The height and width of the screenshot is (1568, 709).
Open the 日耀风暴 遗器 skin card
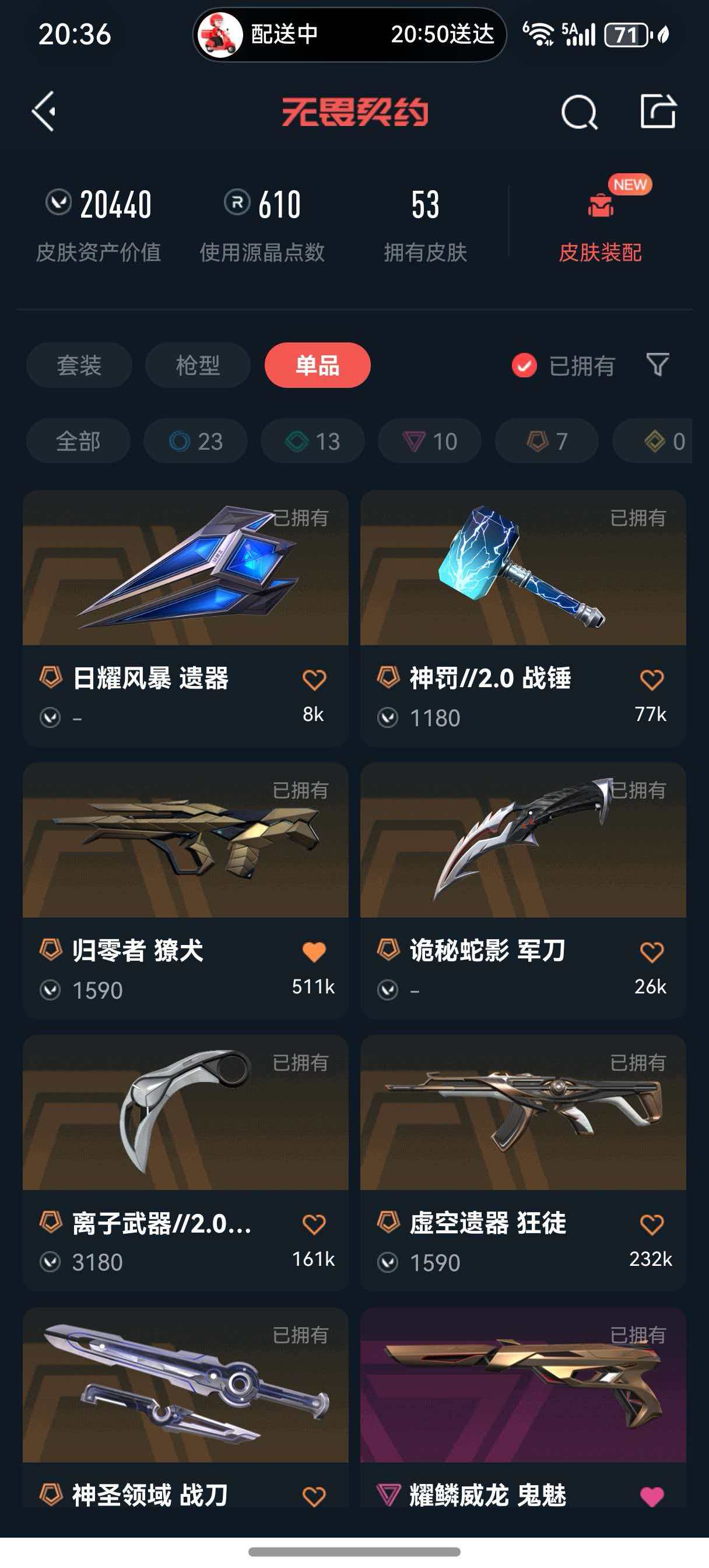[185, 618]
